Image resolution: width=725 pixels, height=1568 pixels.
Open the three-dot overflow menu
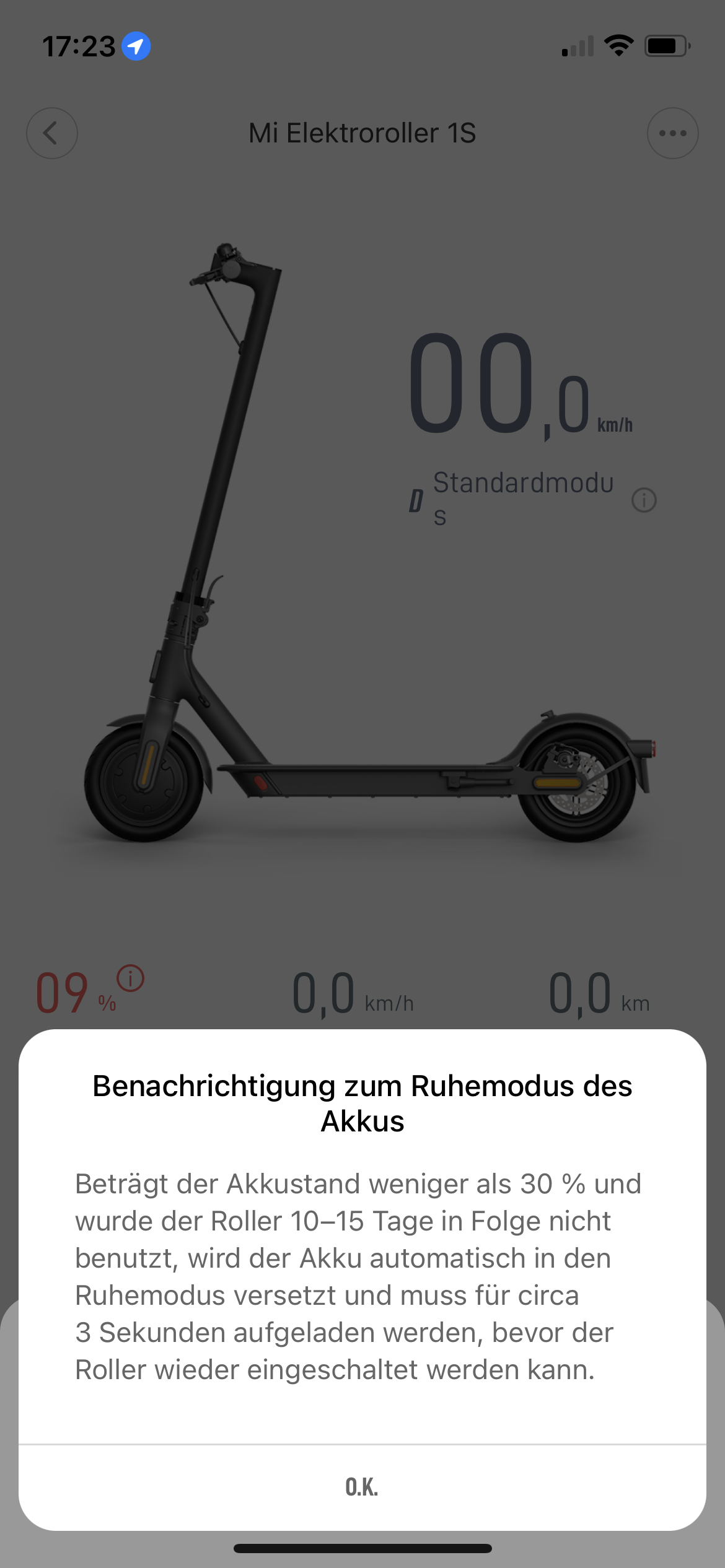tap(672, 133)
